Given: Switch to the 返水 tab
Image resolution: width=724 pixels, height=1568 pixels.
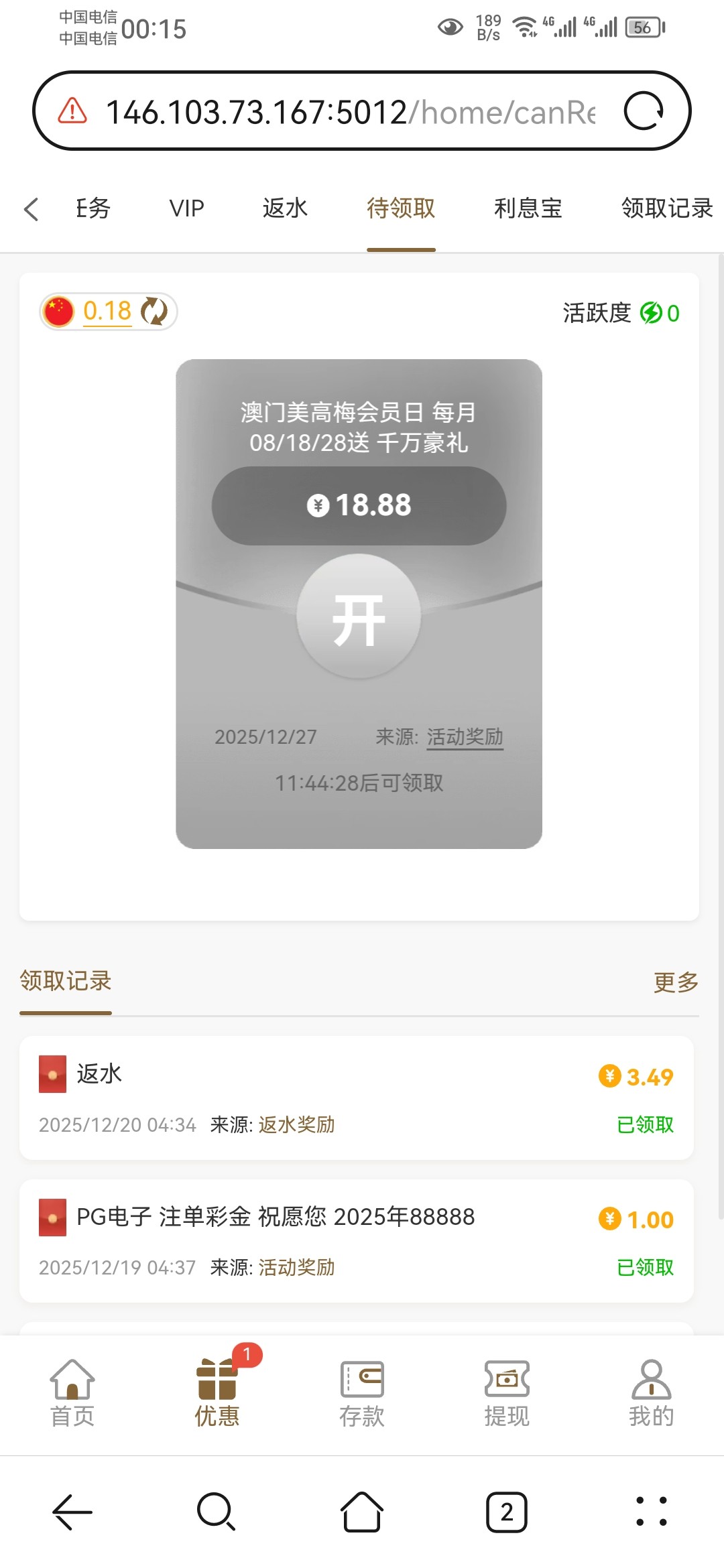Looking at the screenshot, I should 285,208.
